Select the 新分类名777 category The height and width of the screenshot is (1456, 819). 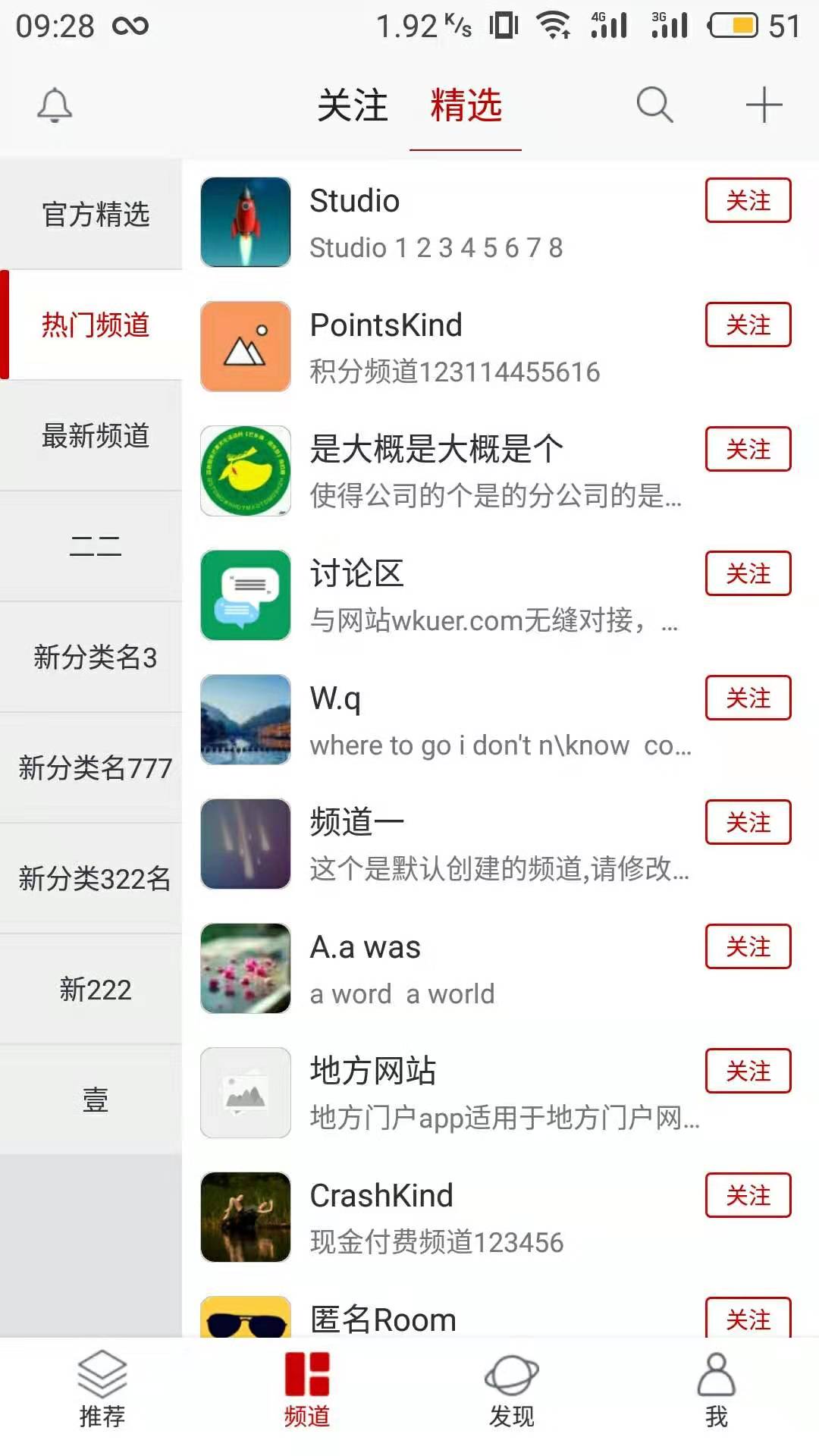[95, 768]
